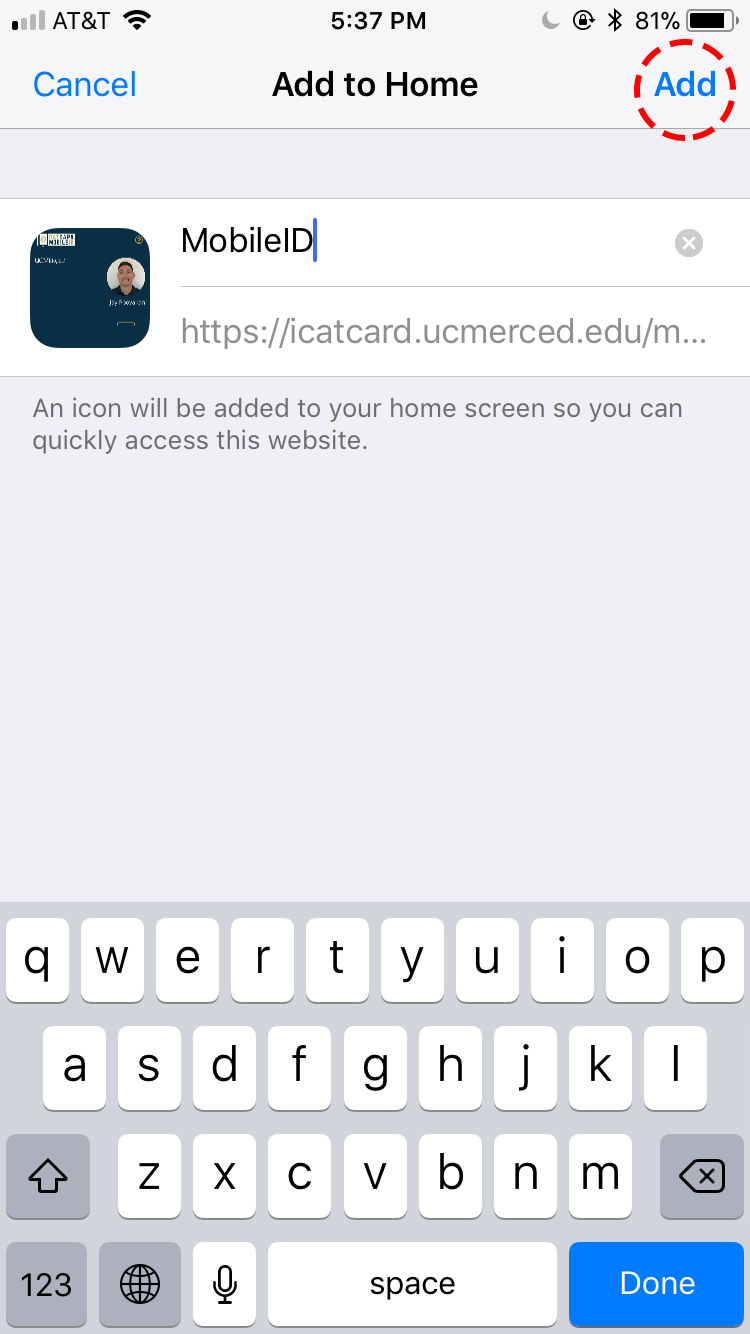Tap the space bar
This screenshot has height=1334, width=750.
click(x=412, y=1283)
